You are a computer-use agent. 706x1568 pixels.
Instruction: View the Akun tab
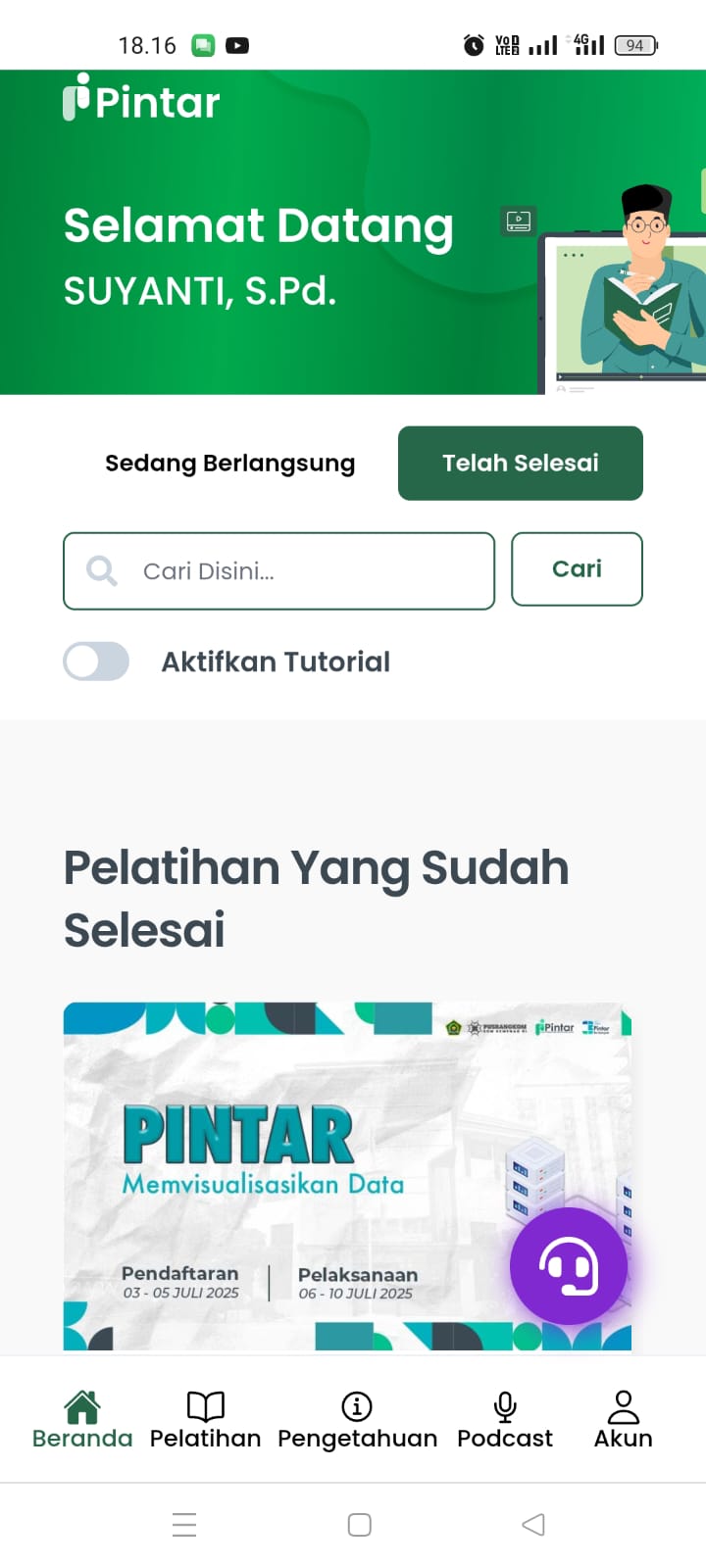click(623, 1420)
